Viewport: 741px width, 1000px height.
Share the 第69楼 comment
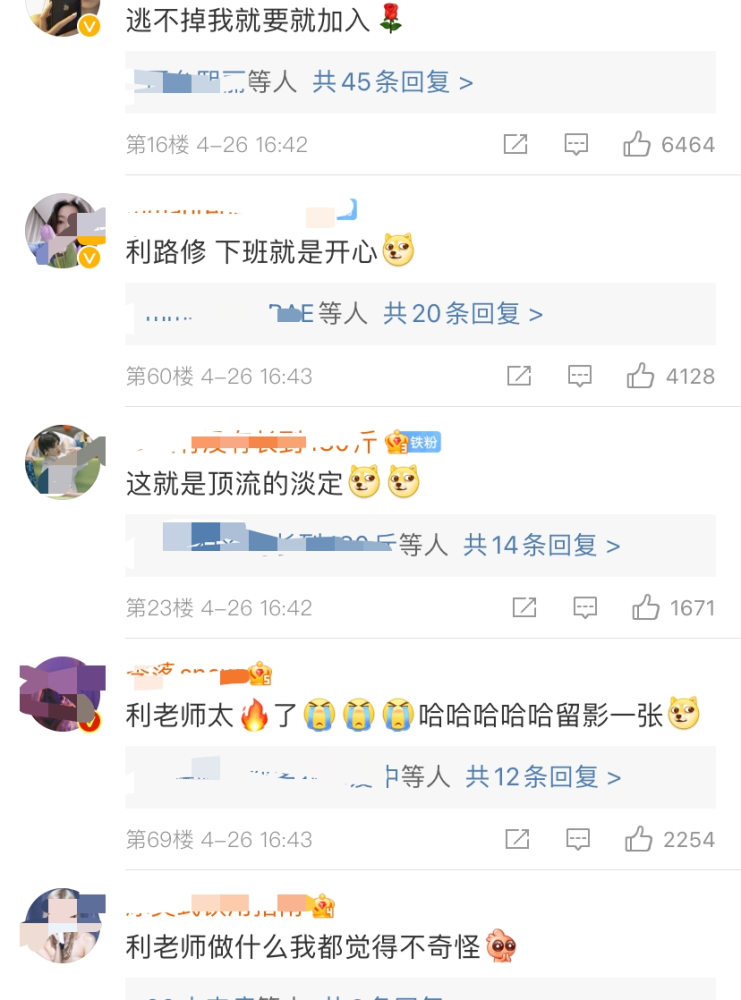(x=517, y=839)
